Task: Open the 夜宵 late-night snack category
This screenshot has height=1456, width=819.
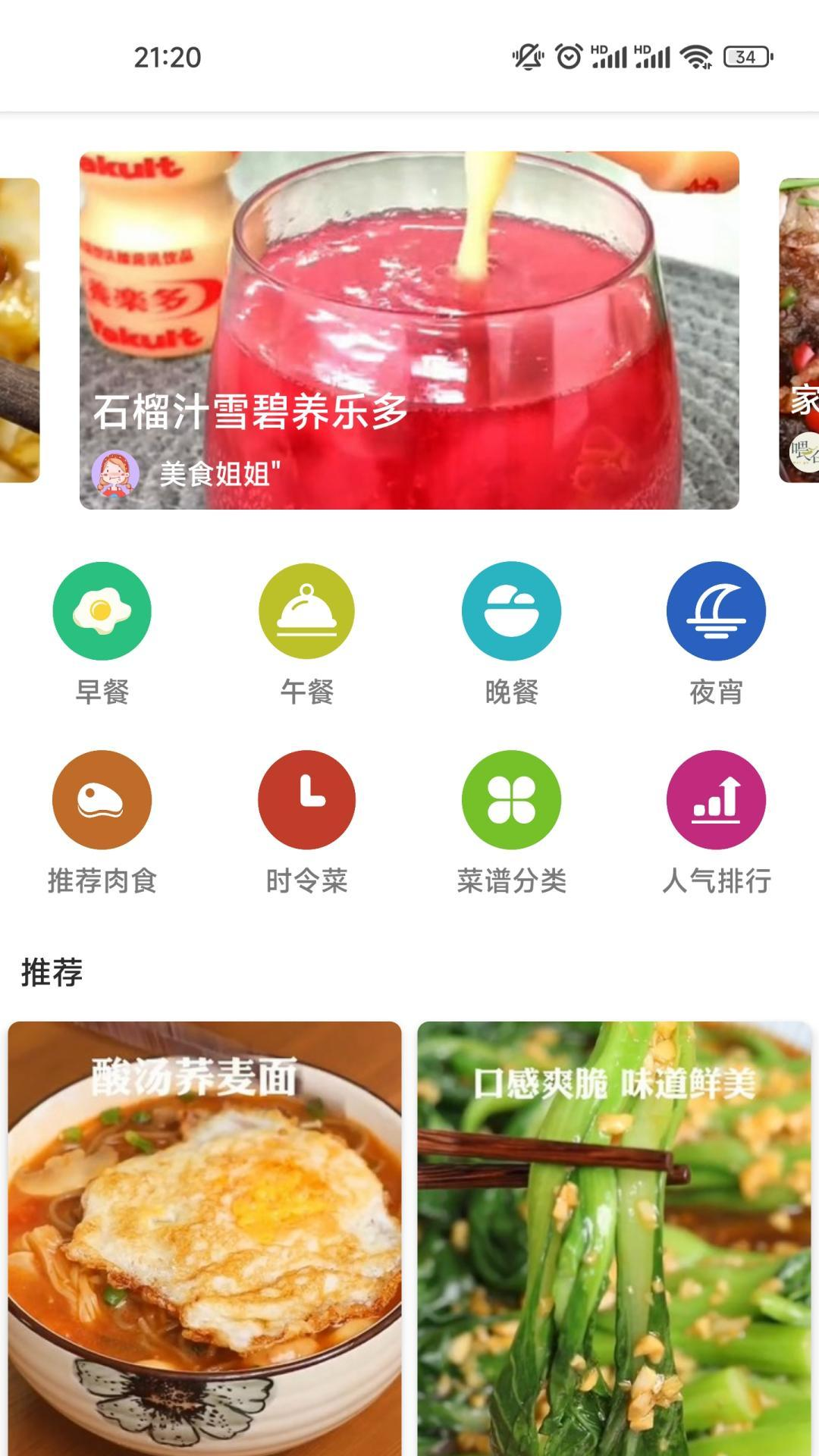Action: point(717,634)
